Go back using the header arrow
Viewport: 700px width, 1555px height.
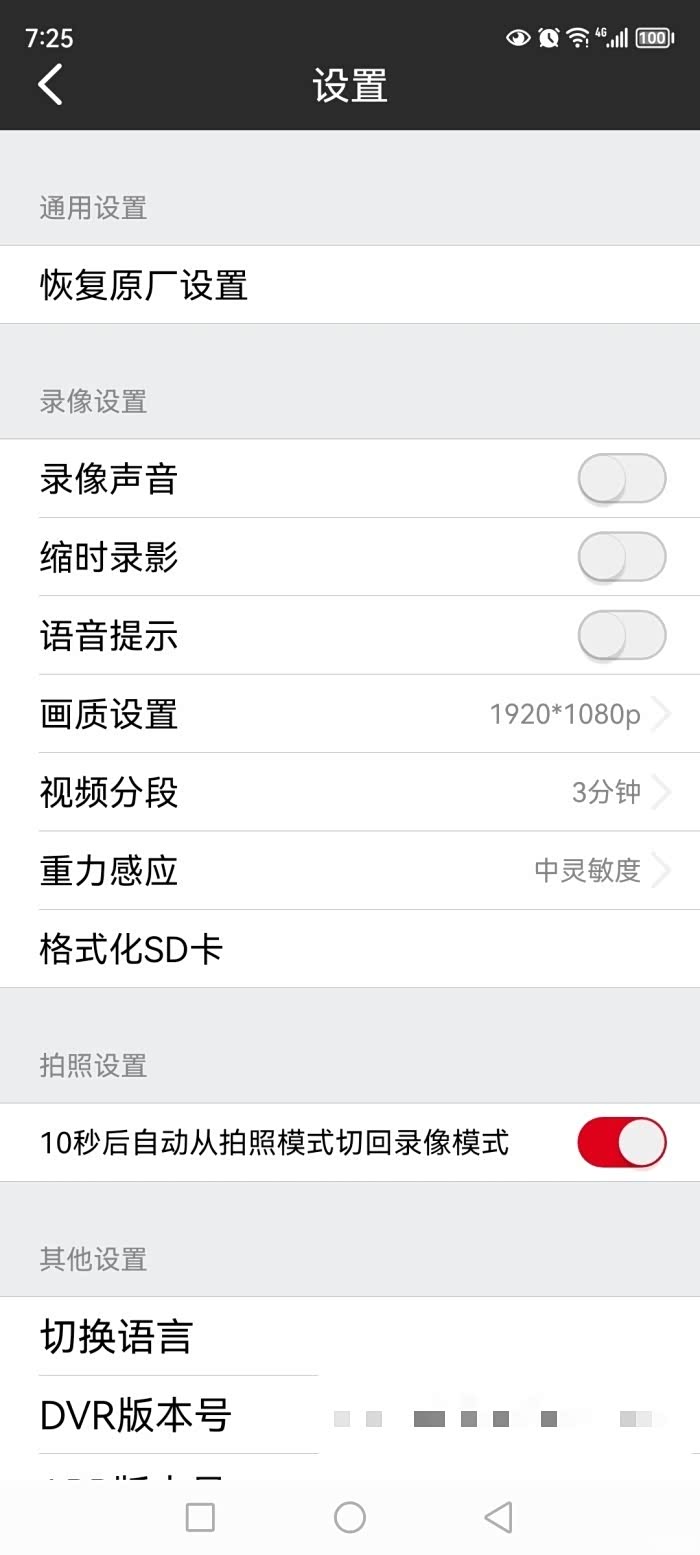(x=50, y=84)
